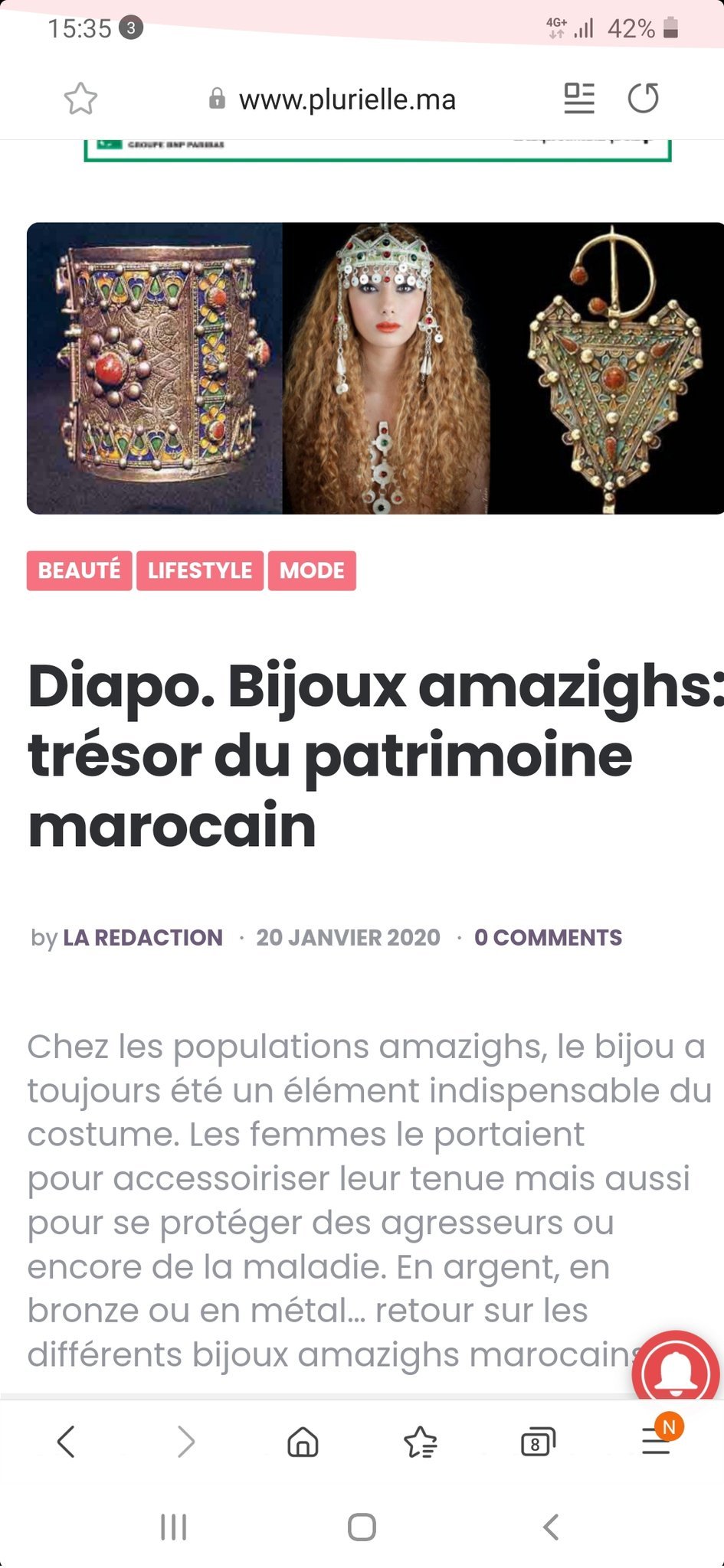
Task: Tap the red notification bell button
Action: pyautogui.click(x=675, y=1372)
